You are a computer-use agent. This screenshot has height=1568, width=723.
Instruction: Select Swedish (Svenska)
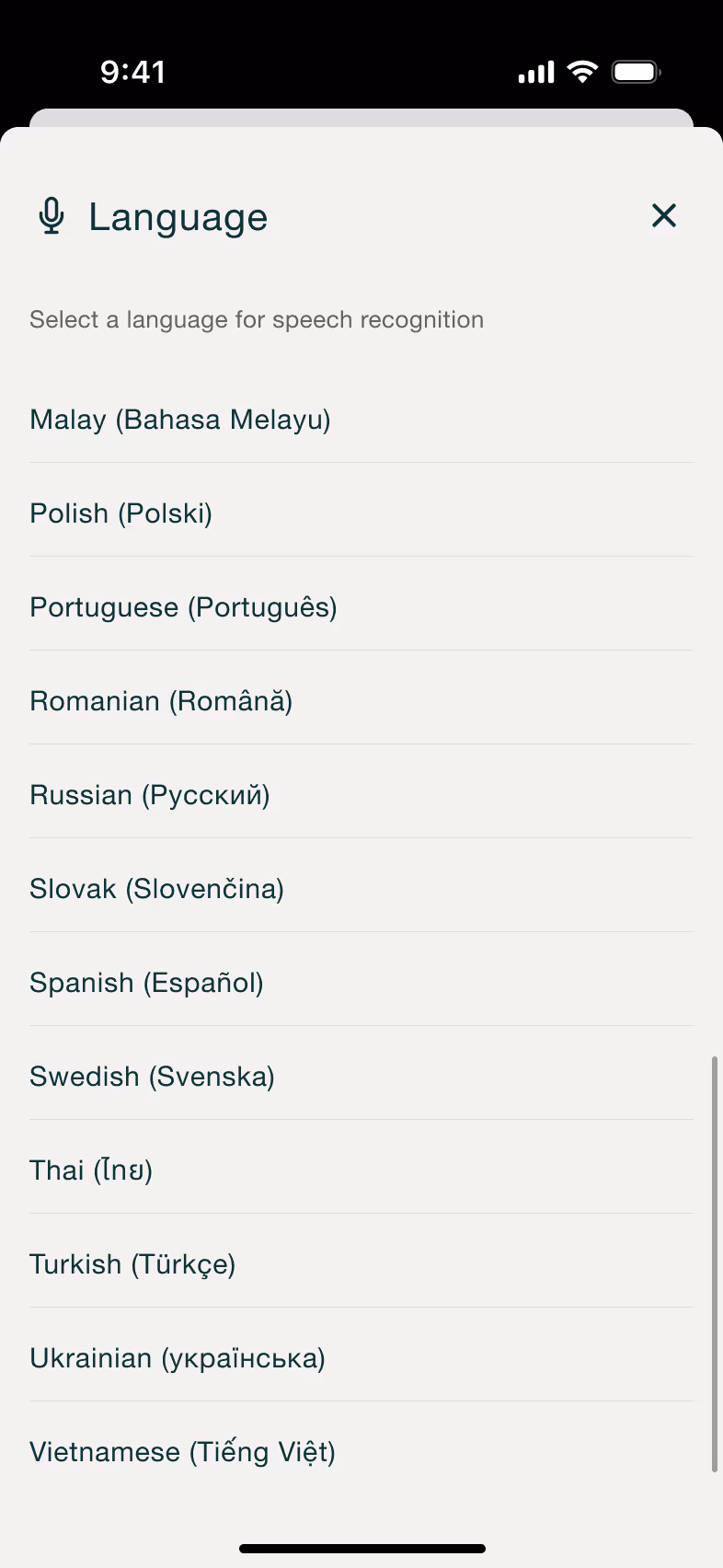[x=361, y=1077]
